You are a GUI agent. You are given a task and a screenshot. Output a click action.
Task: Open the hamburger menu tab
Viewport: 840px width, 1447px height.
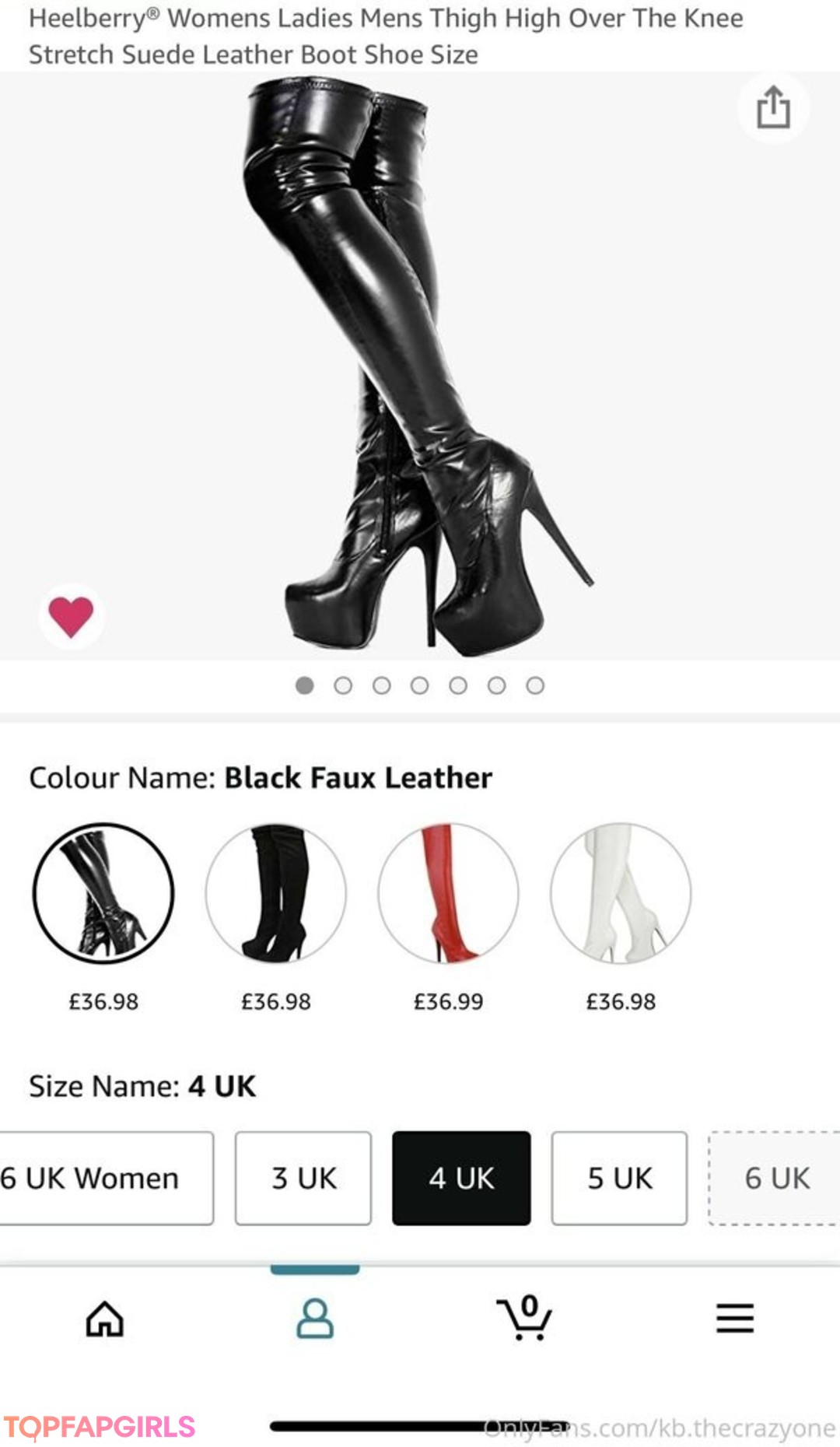point(734,1319)
